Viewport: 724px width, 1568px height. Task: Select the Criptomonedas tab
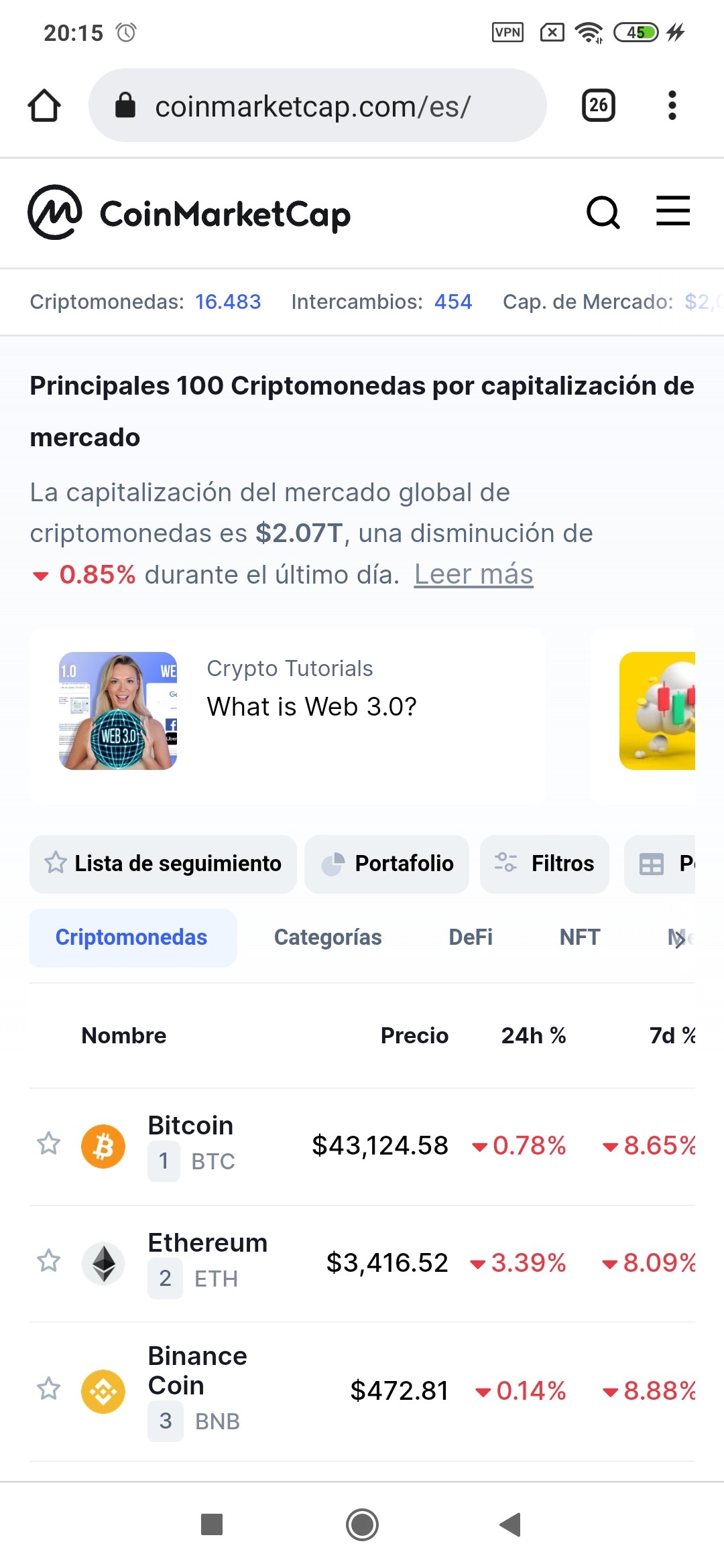133,937
